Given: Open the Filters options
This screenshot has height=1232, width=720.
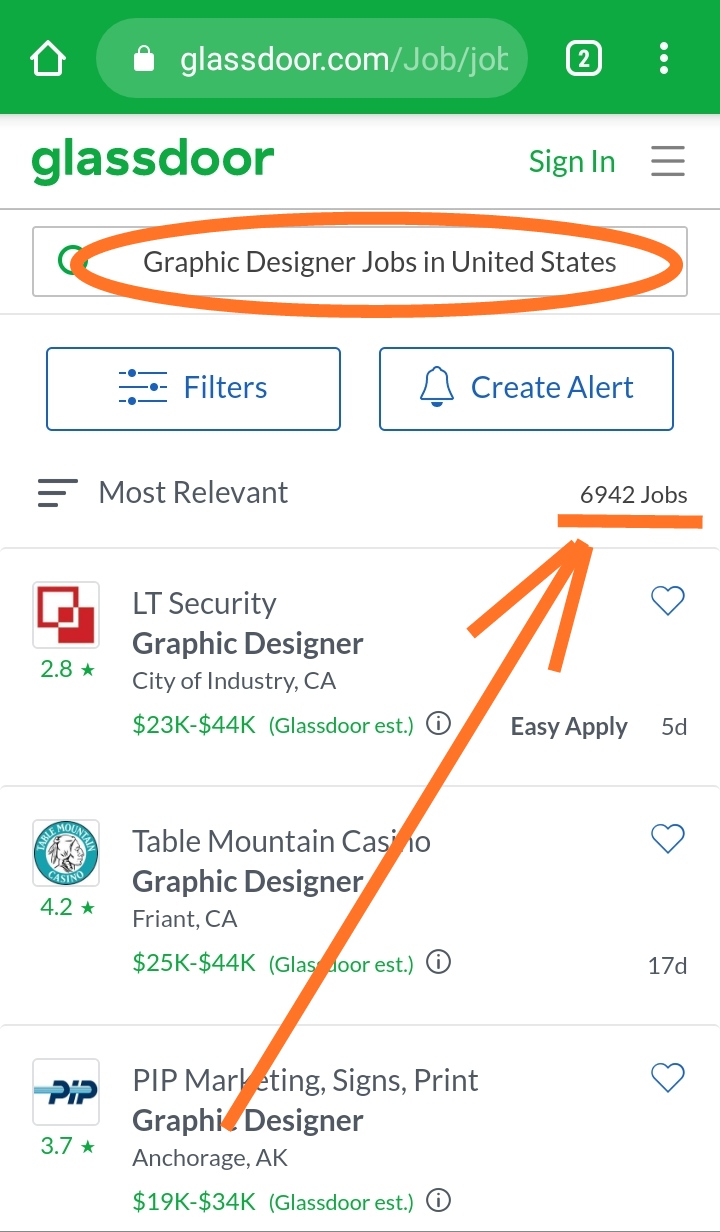Looking at the screenshot, I should 193,388.
